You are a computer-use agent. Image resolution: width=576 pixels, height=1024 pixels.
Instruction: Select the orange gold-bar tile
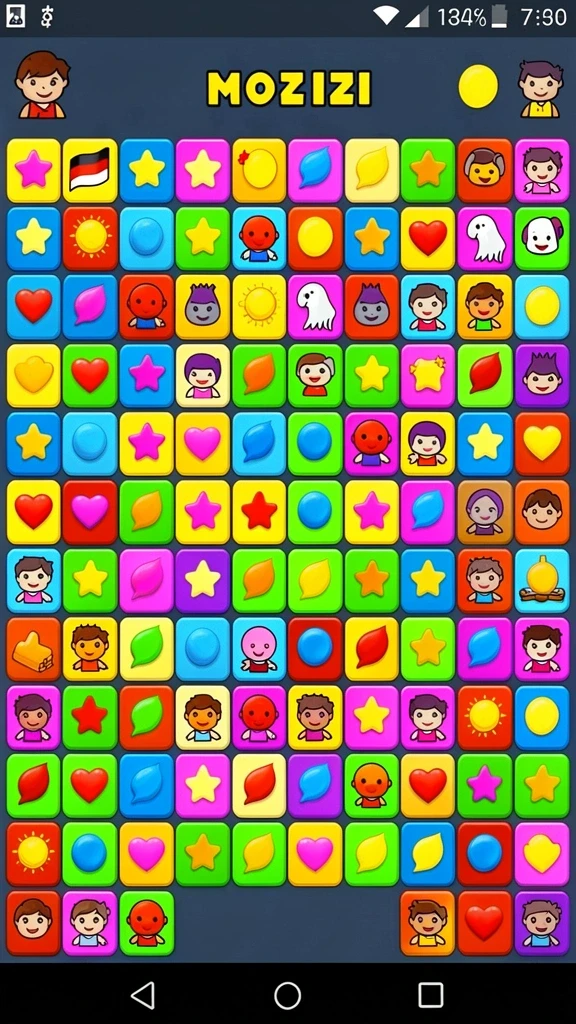tap(33, 649)
